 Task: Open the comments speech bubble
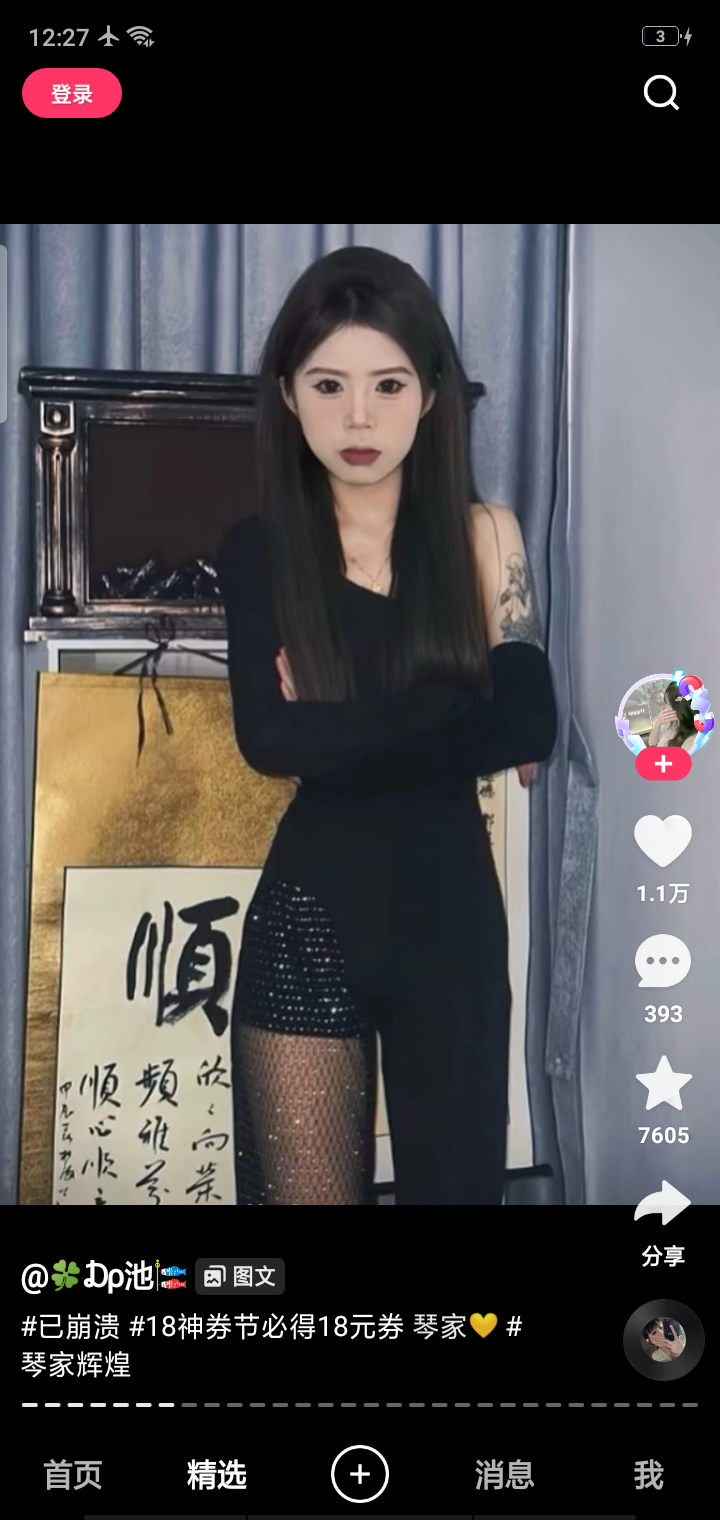coord(663,962)
